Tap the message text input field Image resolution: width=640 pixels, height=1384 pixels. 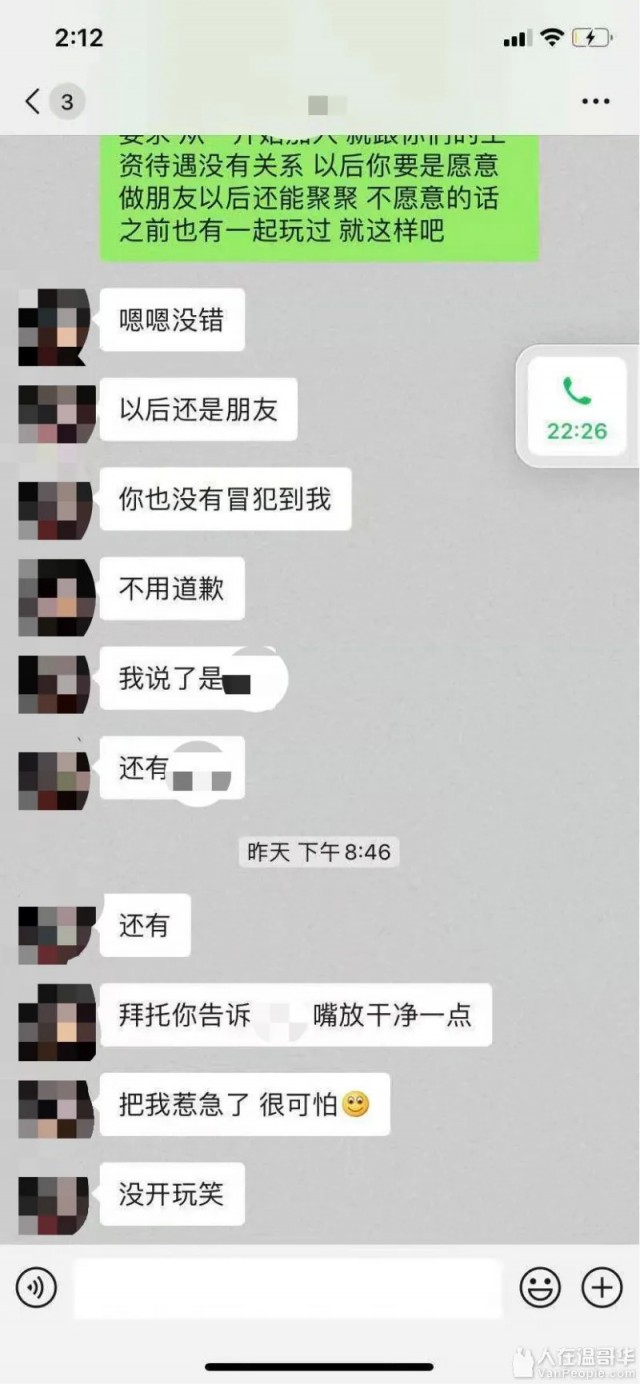(x=287, y=1288)
